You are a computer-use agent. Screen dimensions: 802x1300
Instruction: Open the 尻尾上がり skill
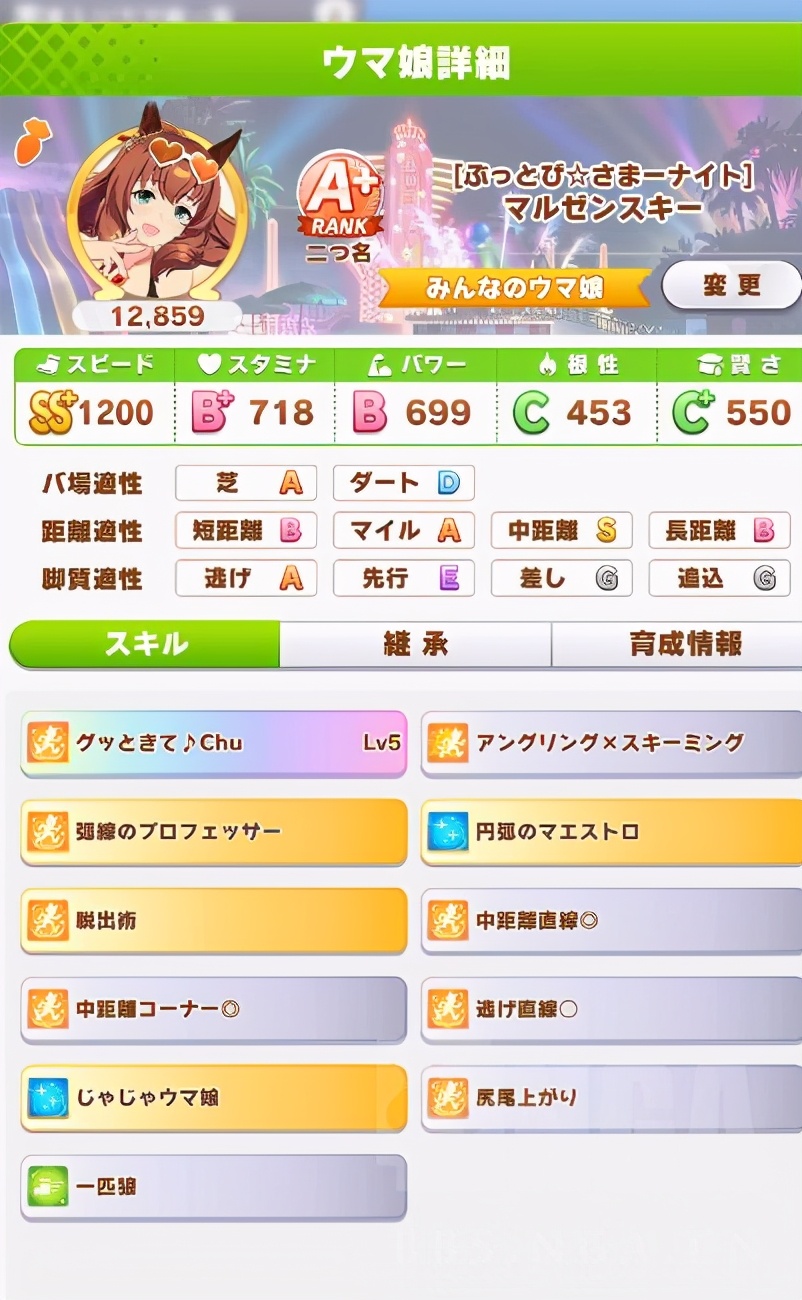[x=610, y=1098]
